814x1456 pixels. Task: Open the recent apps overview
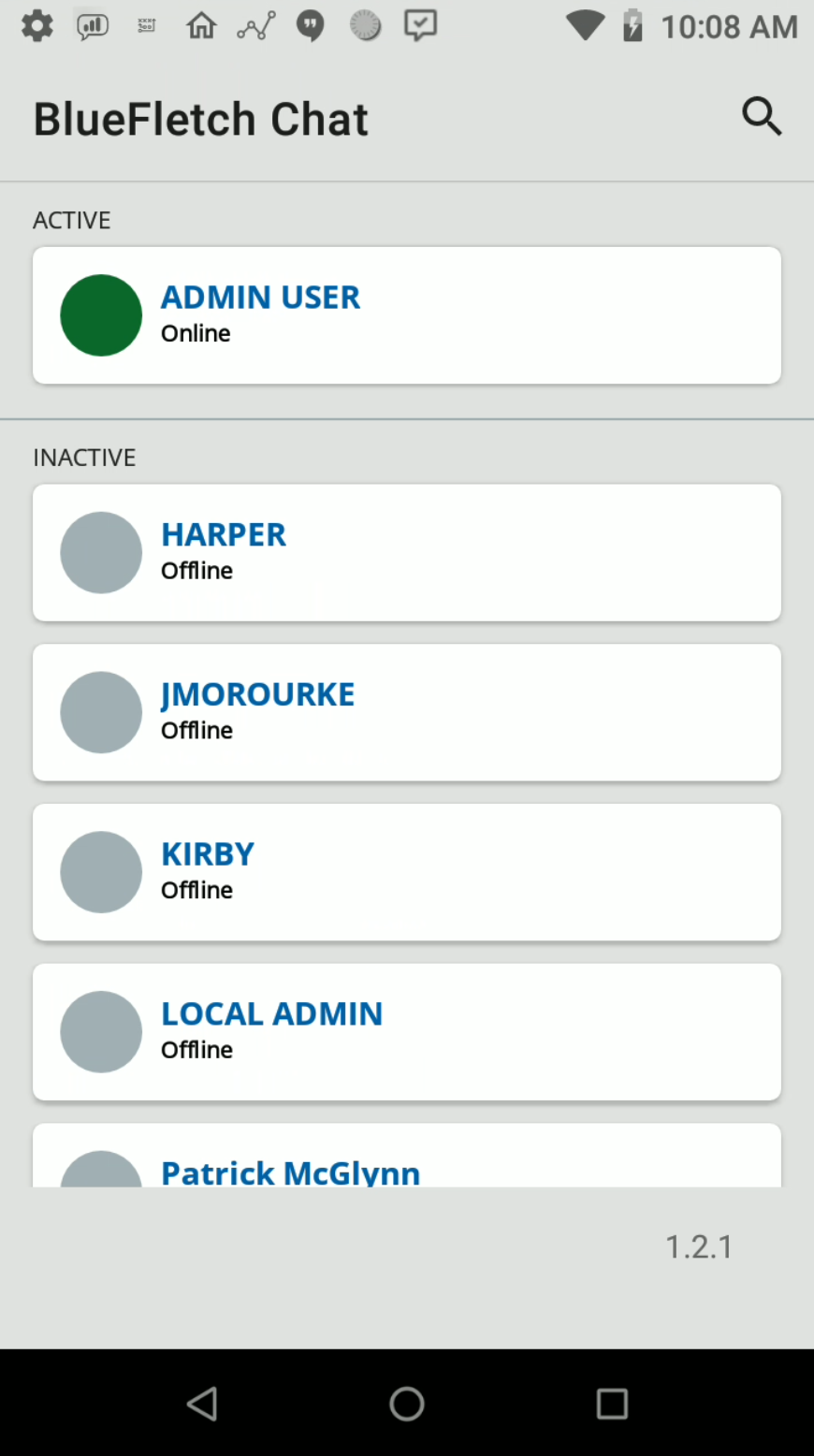coord(612,1404)
